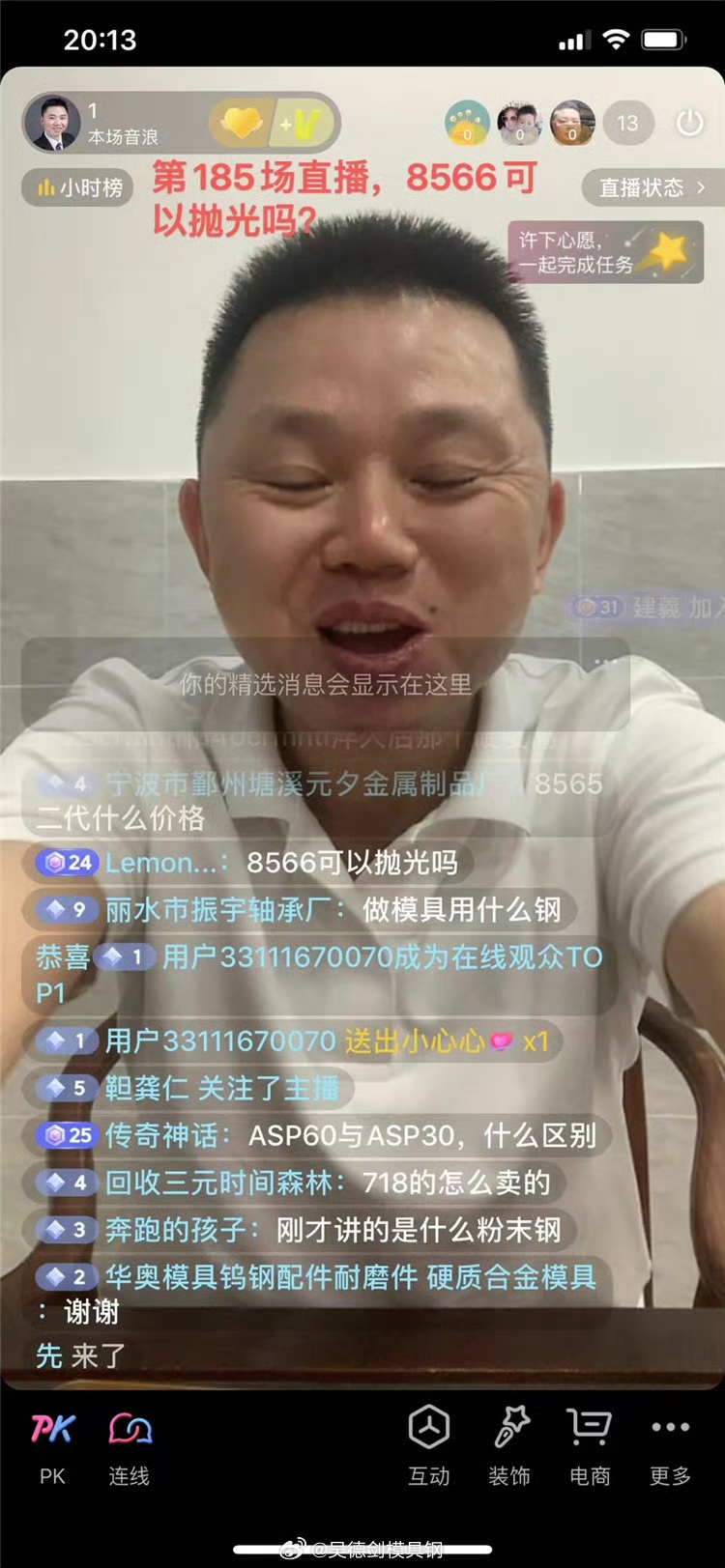This screenshot has width=725, height=1568.
Task: Open the featured message box options dots
Action: (606, 663)
